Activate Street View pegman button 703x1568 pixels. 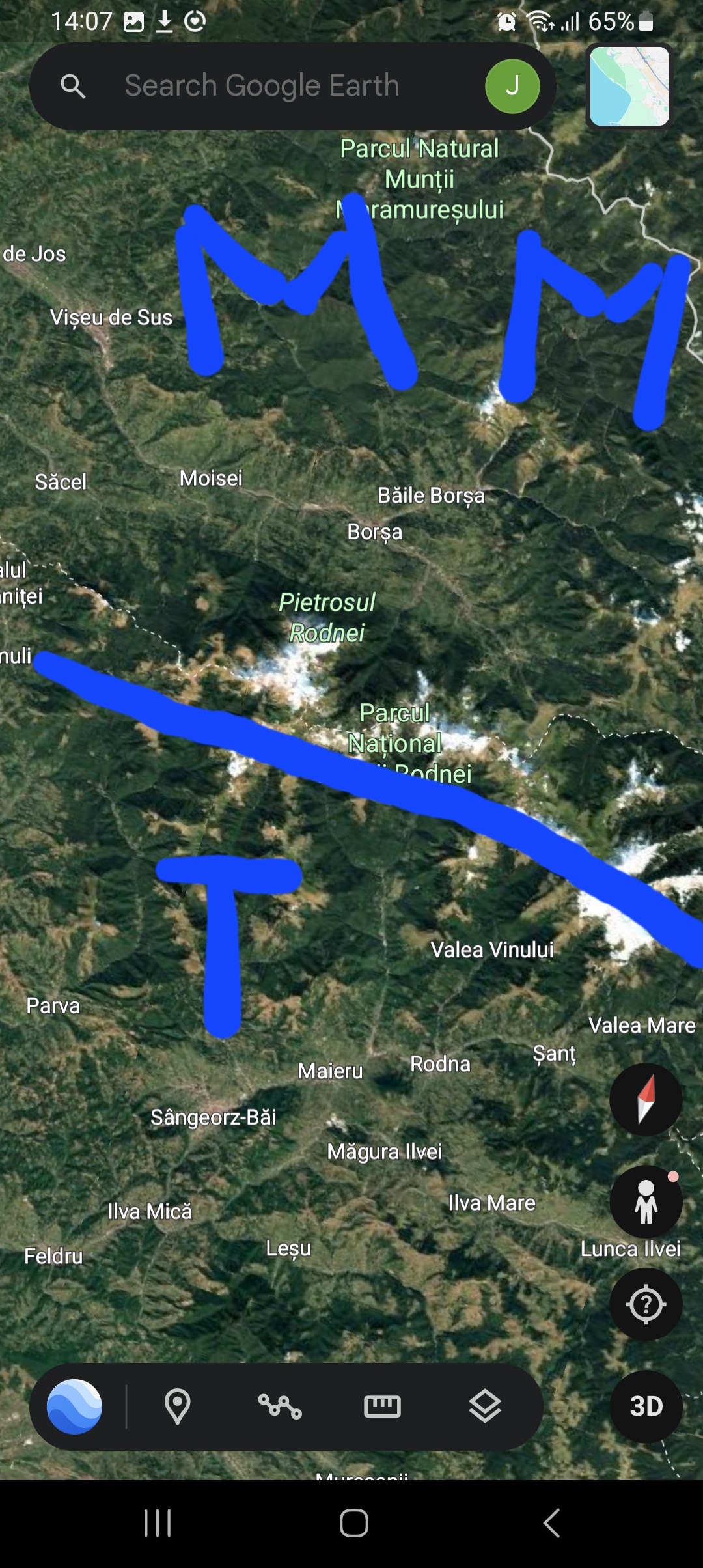(x=646, y=1202)
